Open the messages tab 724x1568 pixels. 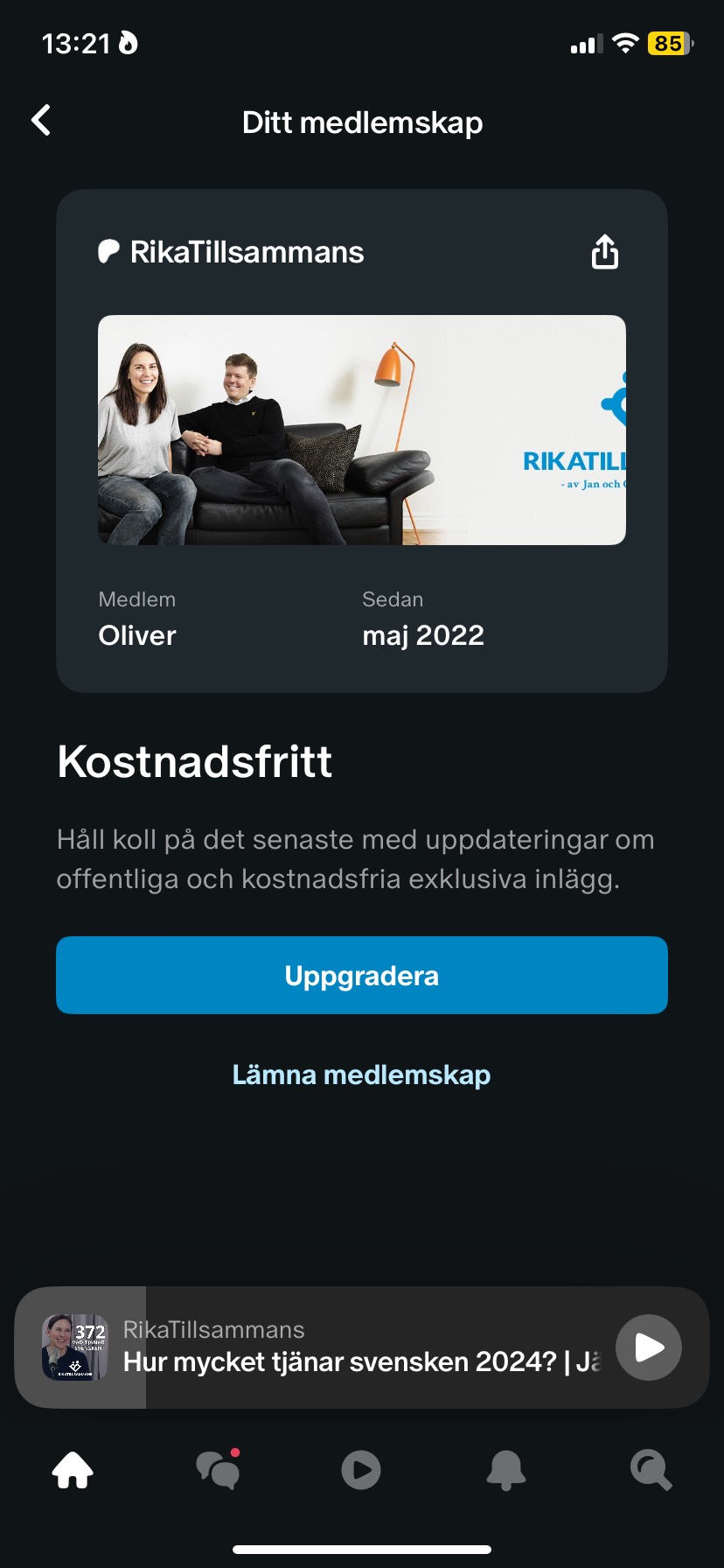coord(218,1470)
